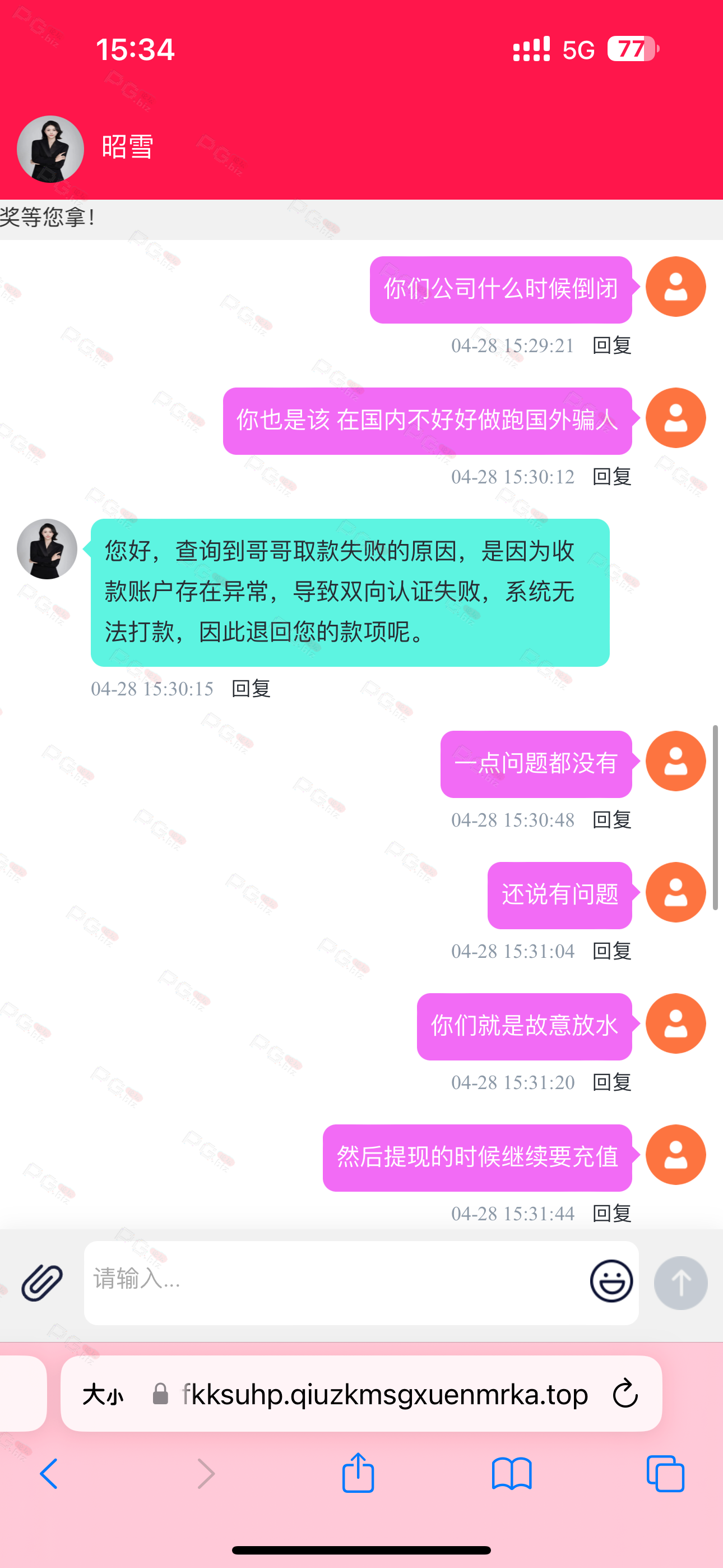723x1568 pixels.
Task: Tap 回复 under the 15:31:04 message
Action: pyautogui.click(x=612, y=951)
